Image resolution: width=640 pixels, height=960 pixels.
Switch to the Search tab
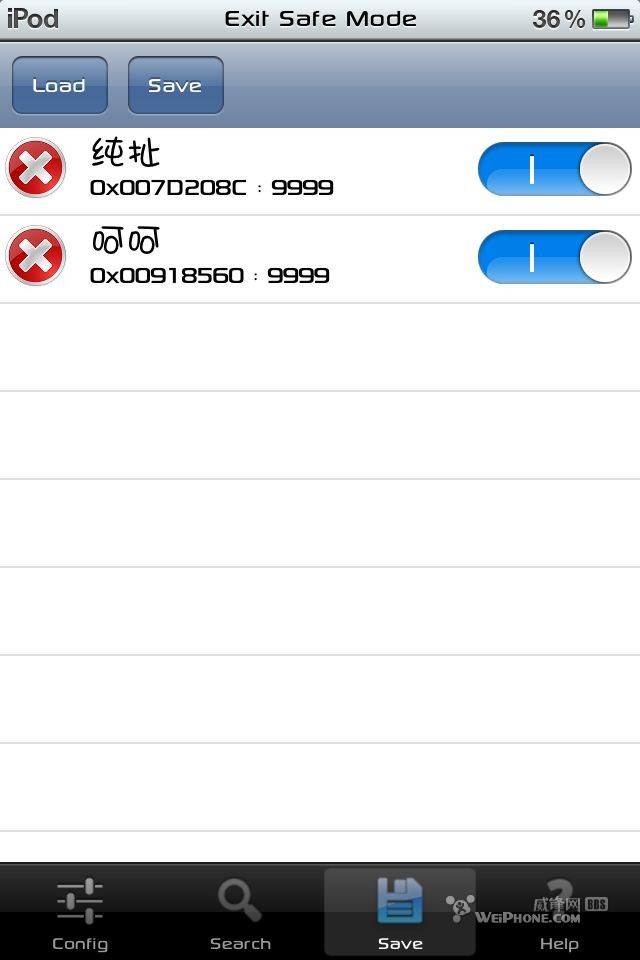(240, 914)
